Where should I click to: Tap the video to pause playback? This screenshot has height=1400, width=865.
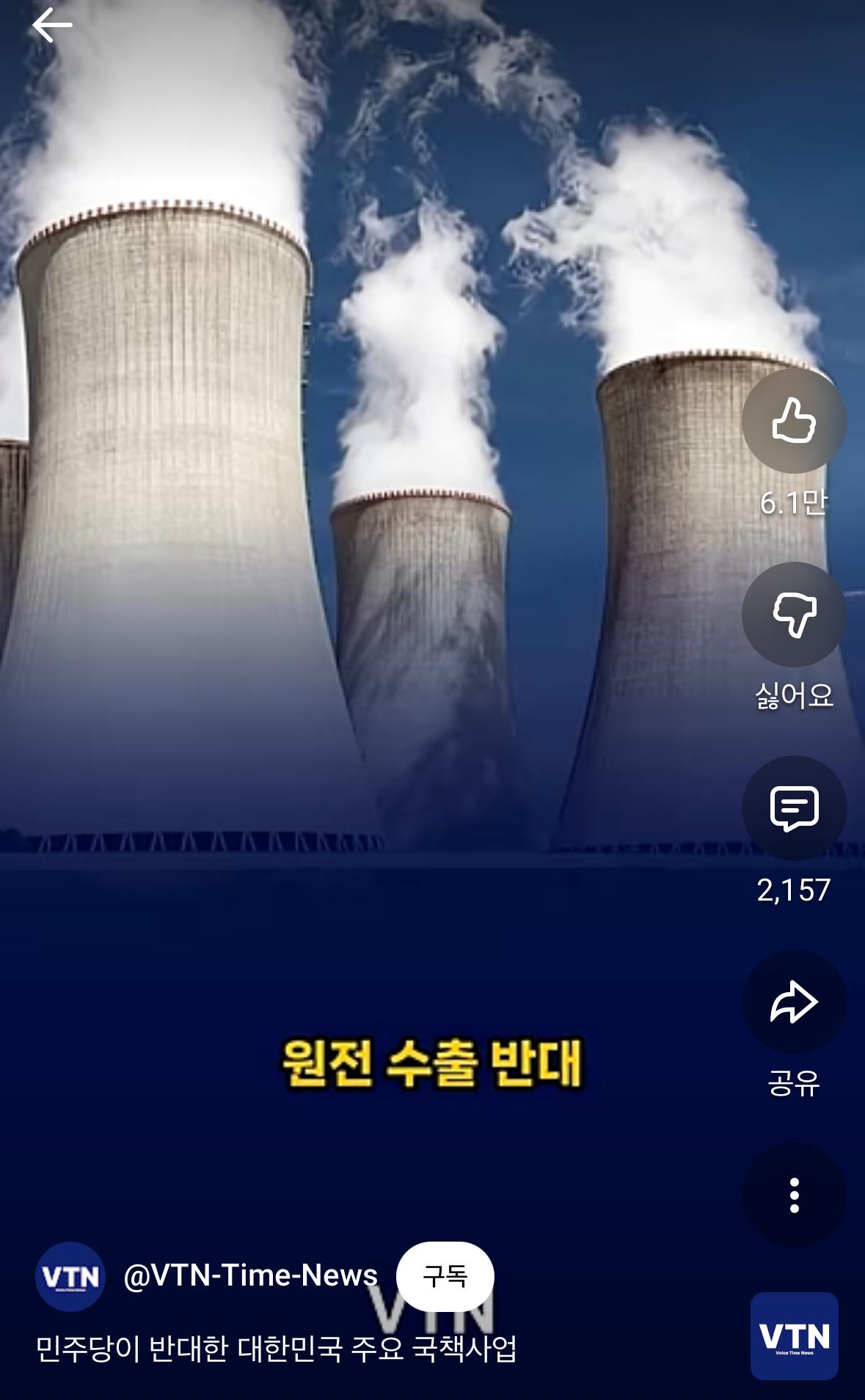click(x=367, y=660)
